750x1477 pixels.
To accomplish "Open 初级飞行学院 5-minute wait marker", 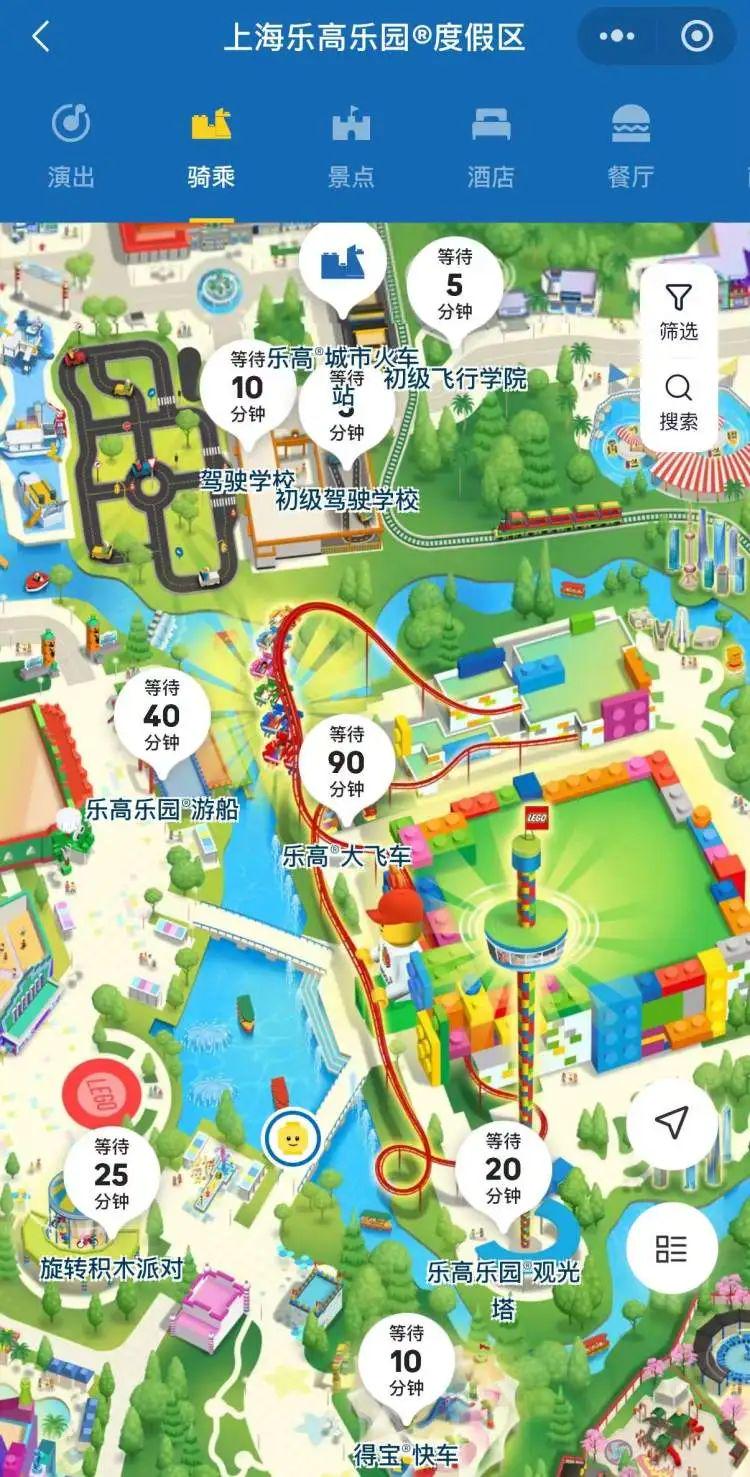I will click(x=454, y=286).
